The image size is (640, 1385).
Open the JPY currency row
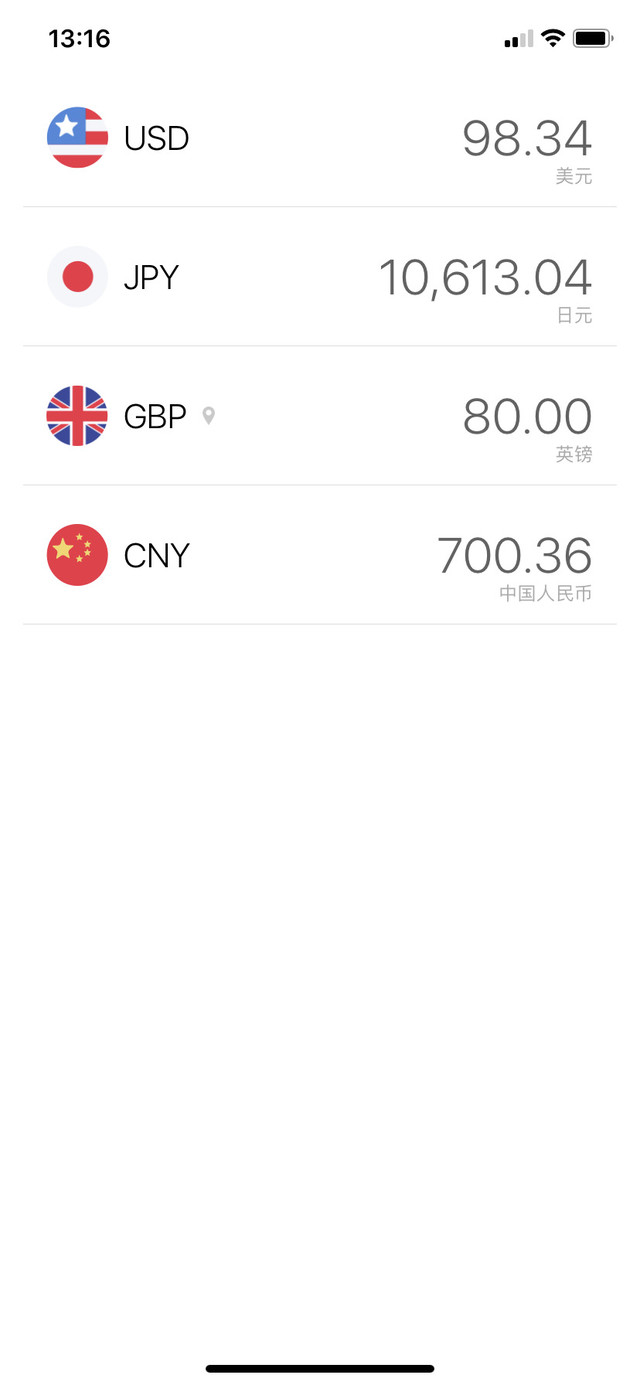(x=320, y=277)
